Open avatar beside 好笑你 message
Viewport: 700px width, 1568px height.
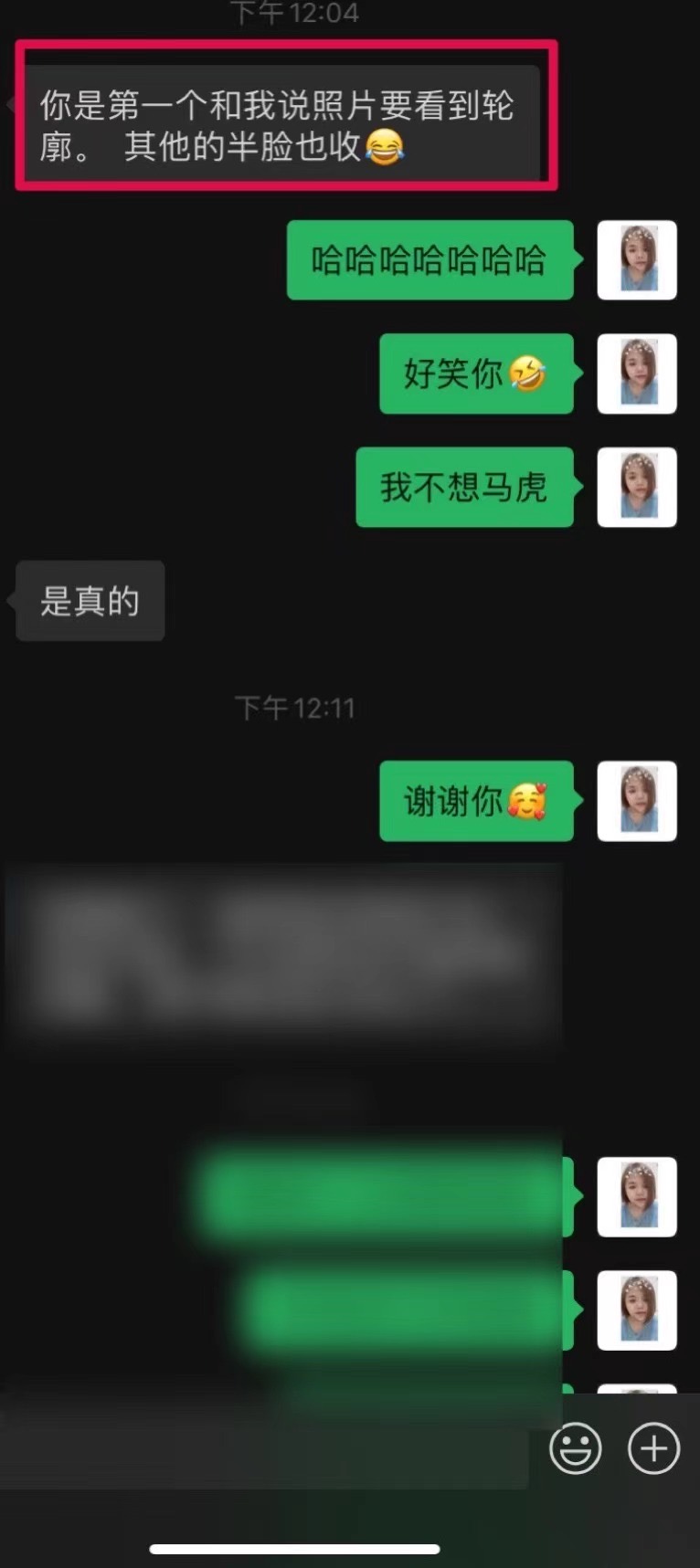pyautogui.click(x=637, y=374)
